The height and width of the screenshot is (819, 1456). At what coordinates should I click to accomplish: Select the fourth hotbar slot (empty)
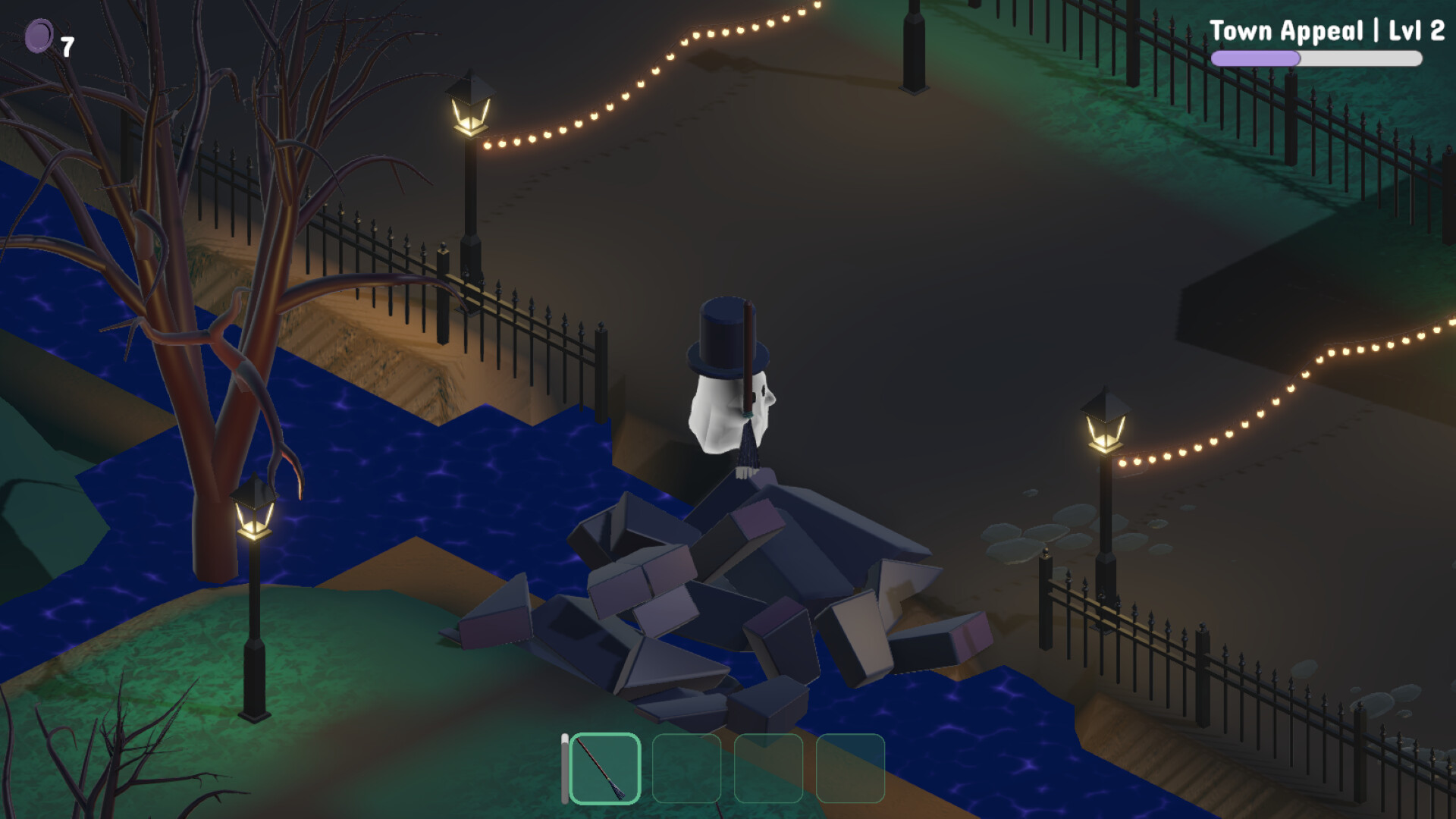(x=850, y=768)
